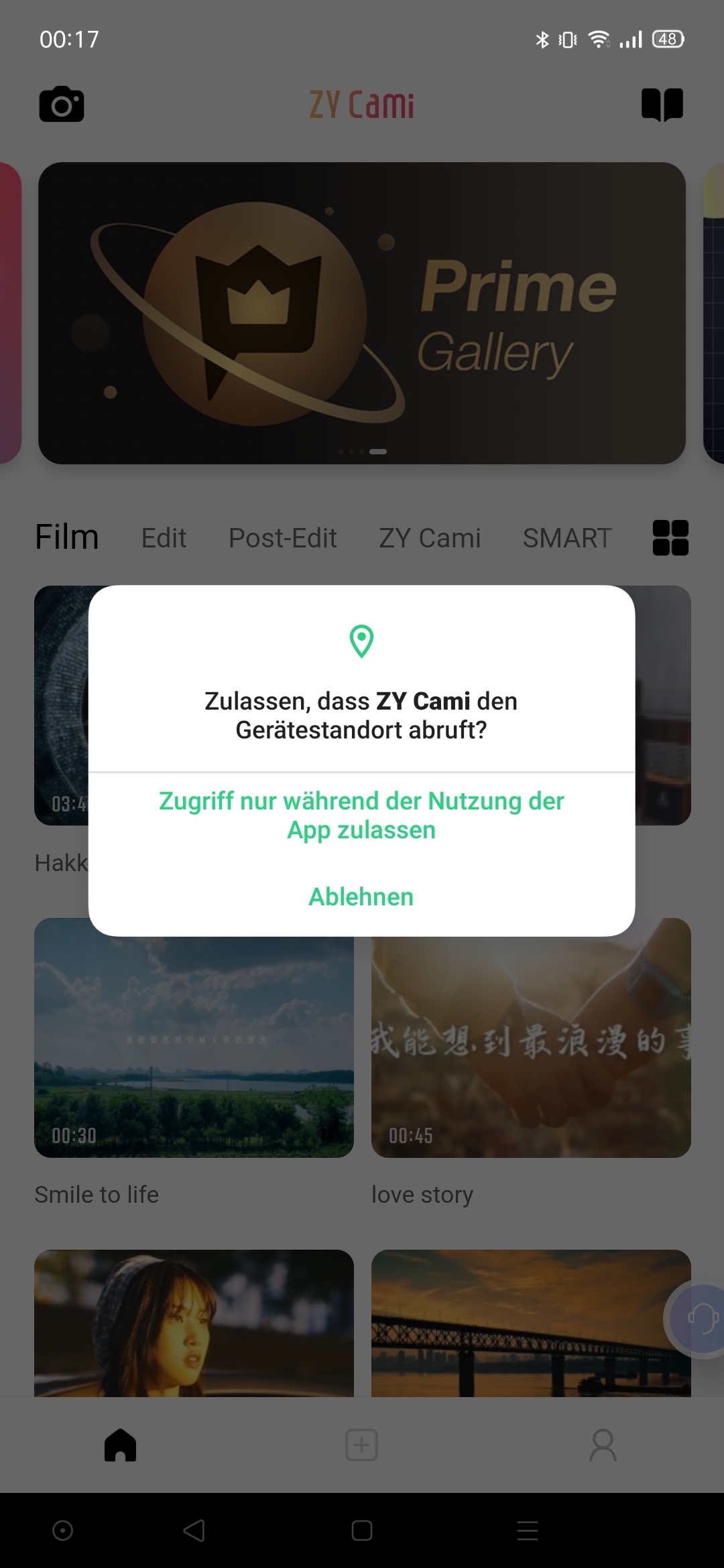Screen dimensions: 724x1568
Task: Switch to the Post-Edit tab
Action: pos(282,538)
